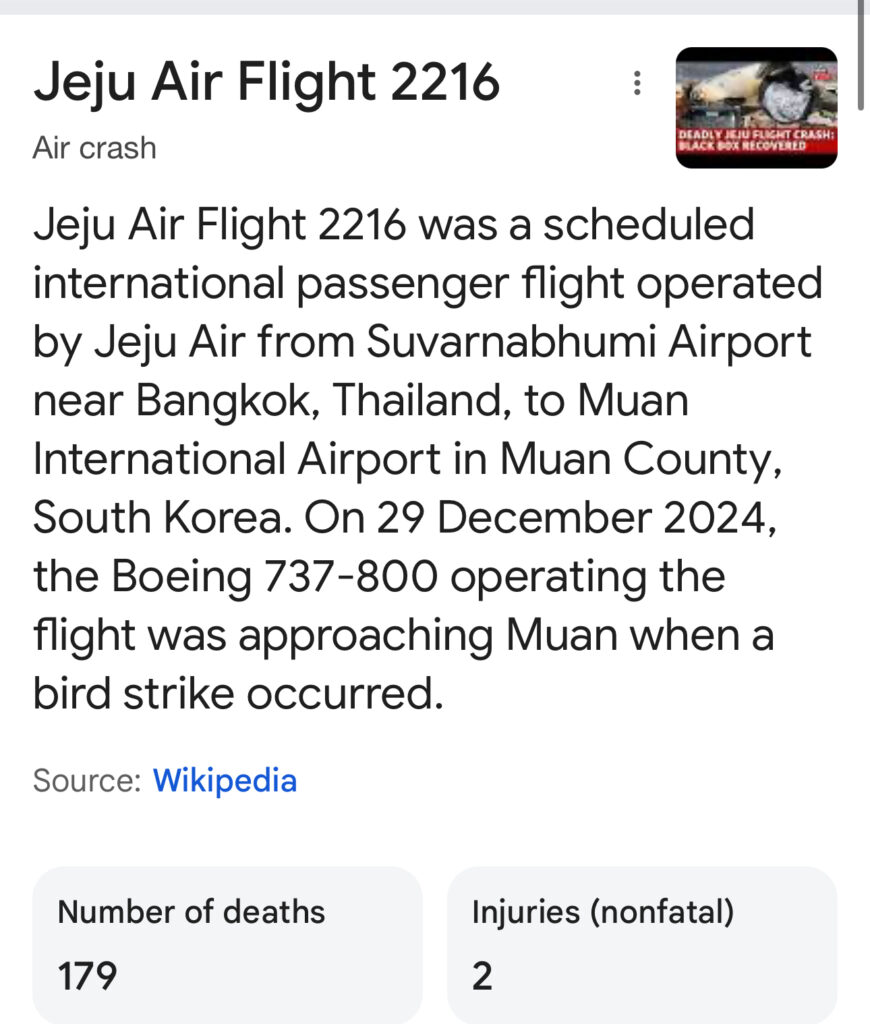
Task: Open the Number of deaths card
Action: (227, 943)
